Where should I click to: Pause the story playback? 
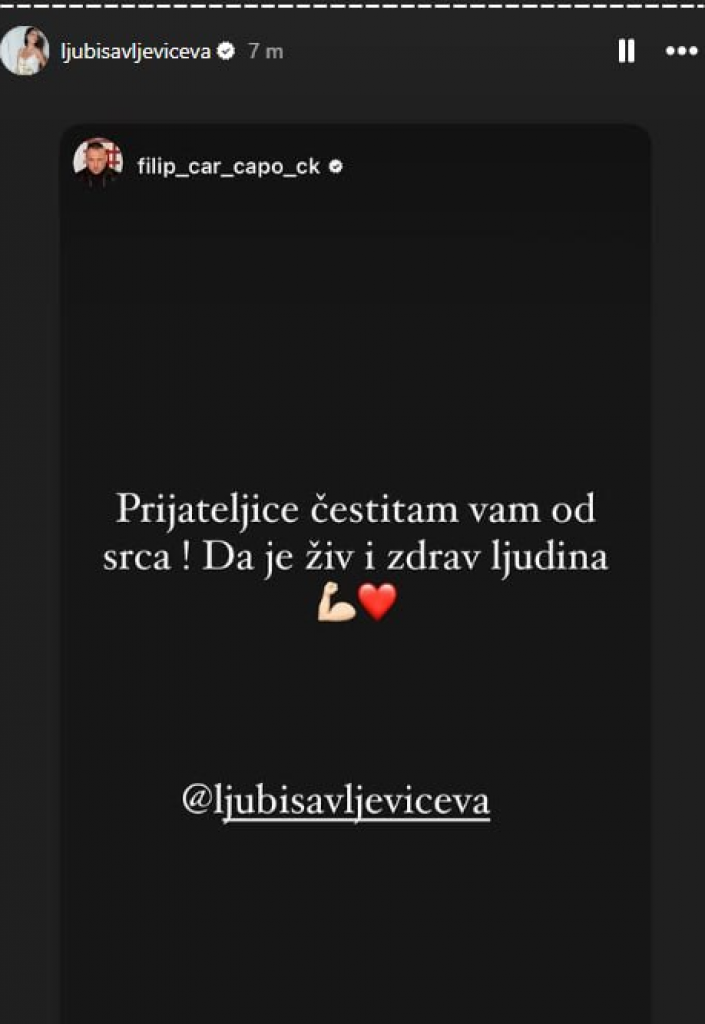pyautogui.click(x=626, y=51)
